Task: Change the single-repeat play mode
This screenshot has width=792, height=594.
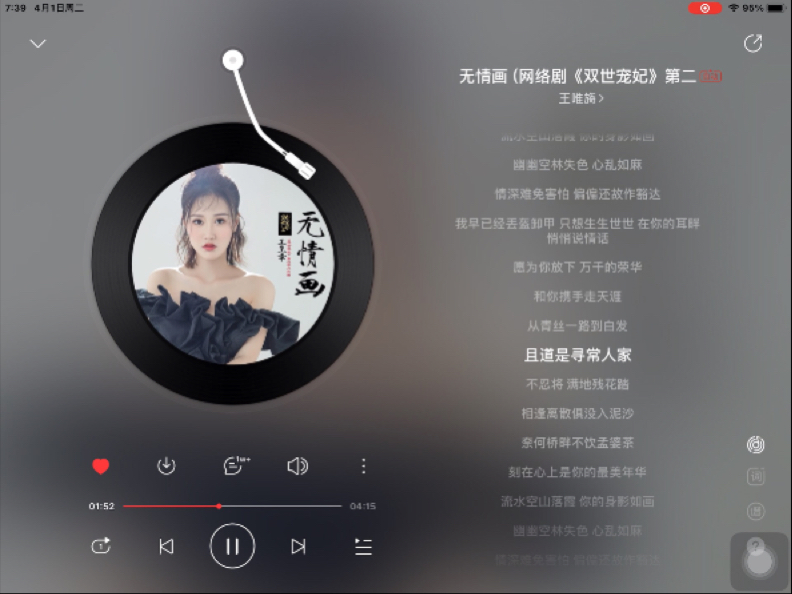Action: (x=100, y=546)
